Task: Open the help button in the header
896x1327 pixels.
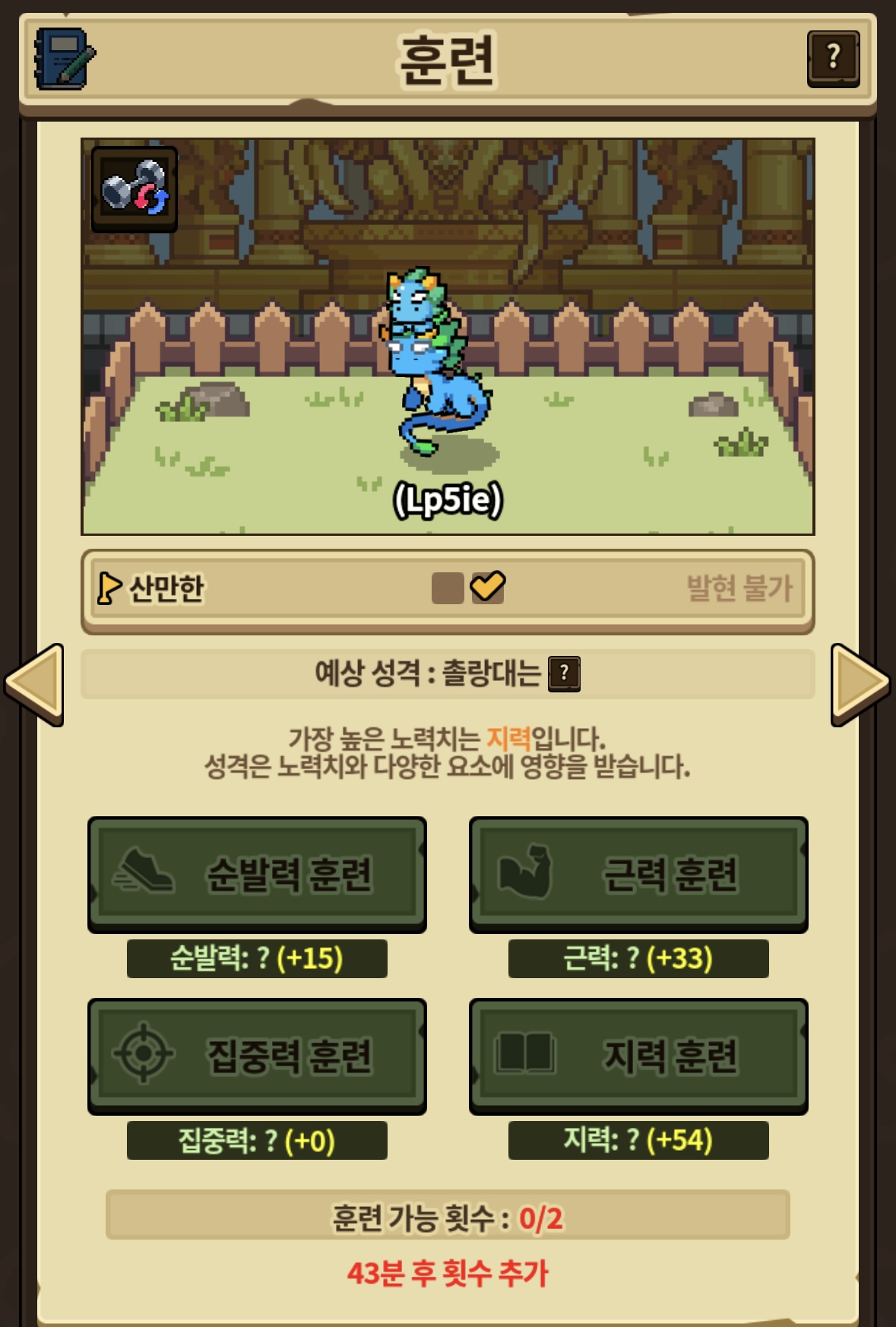Action: click(833, 59)
